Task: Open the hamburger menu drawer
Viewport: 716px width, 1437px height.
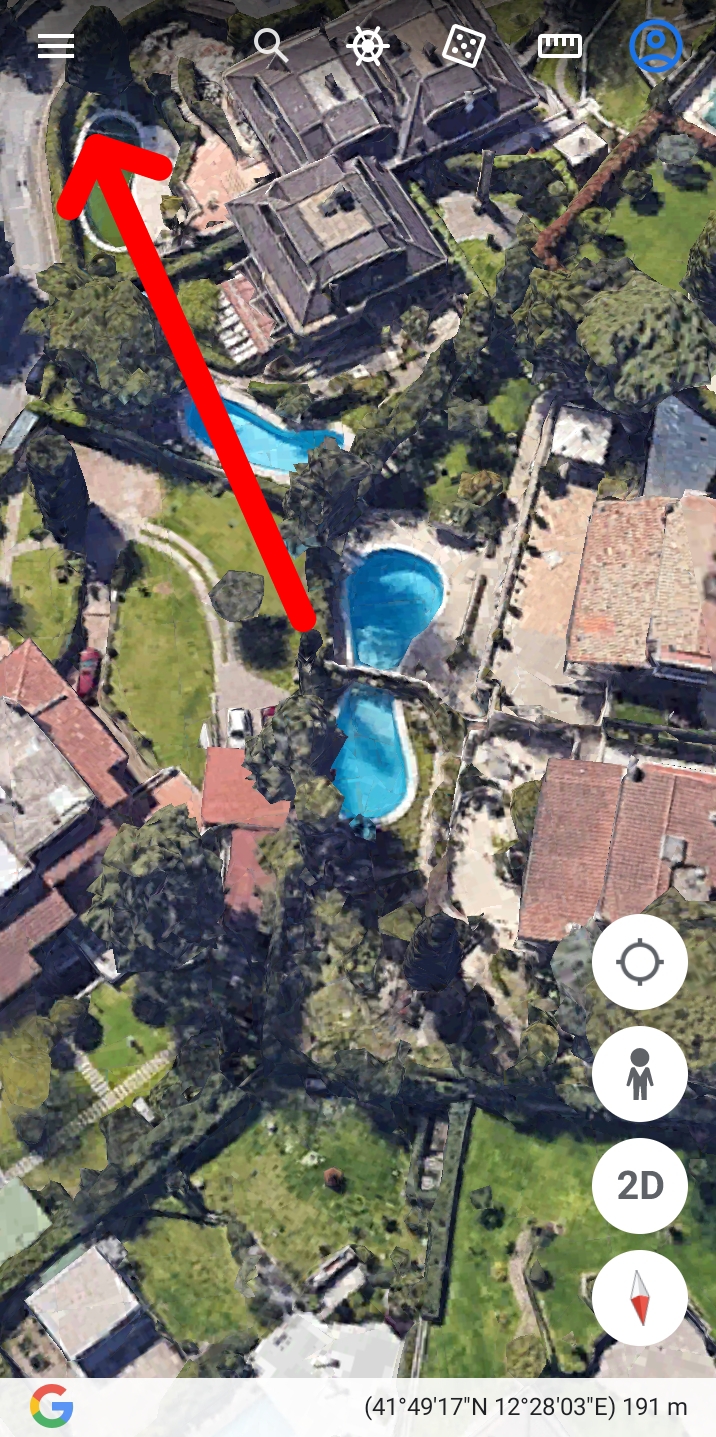Action: [56, 46]
